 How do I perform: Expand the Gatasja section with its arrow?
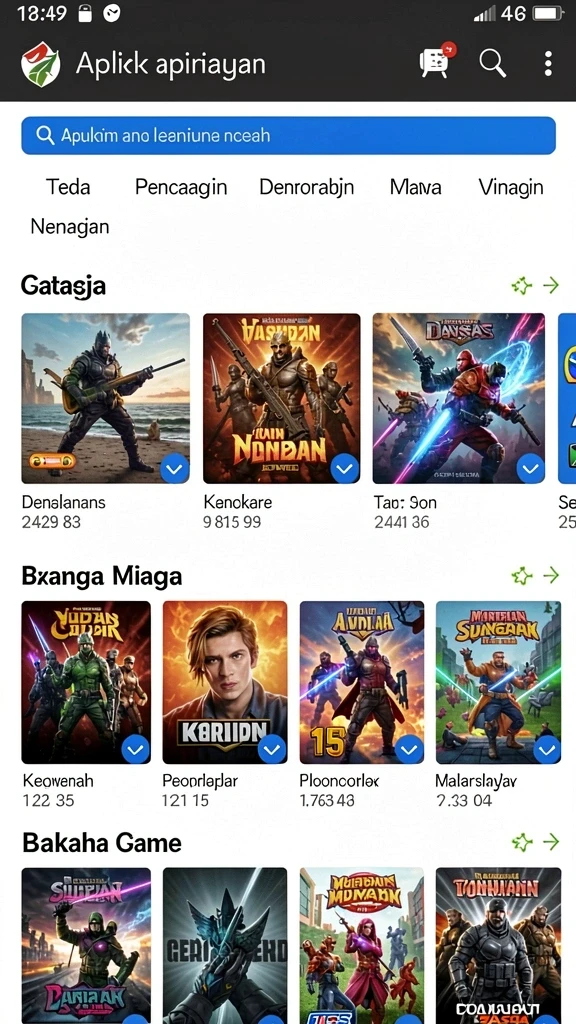552,285
